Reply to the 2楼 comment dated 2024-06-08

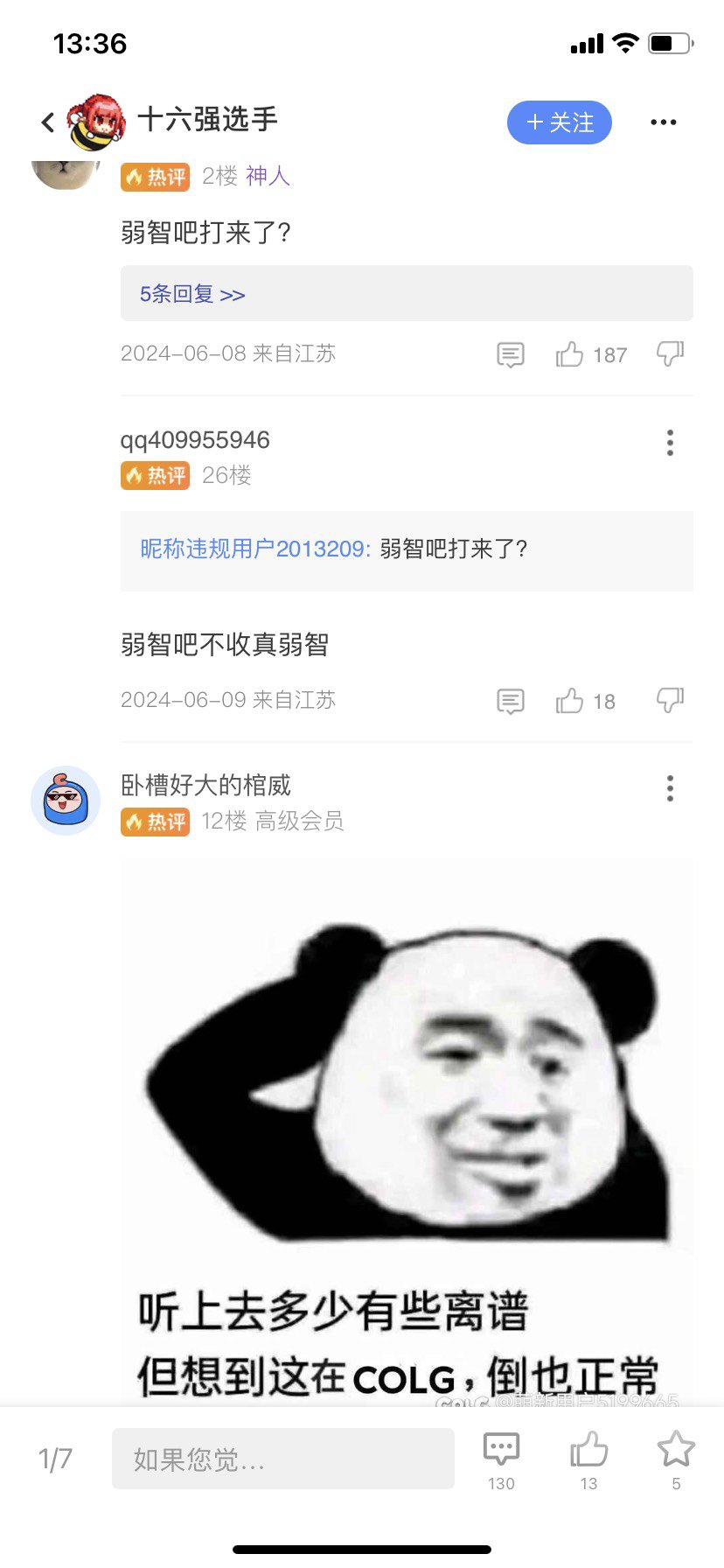pyautogui.click(x=511, y=354)
